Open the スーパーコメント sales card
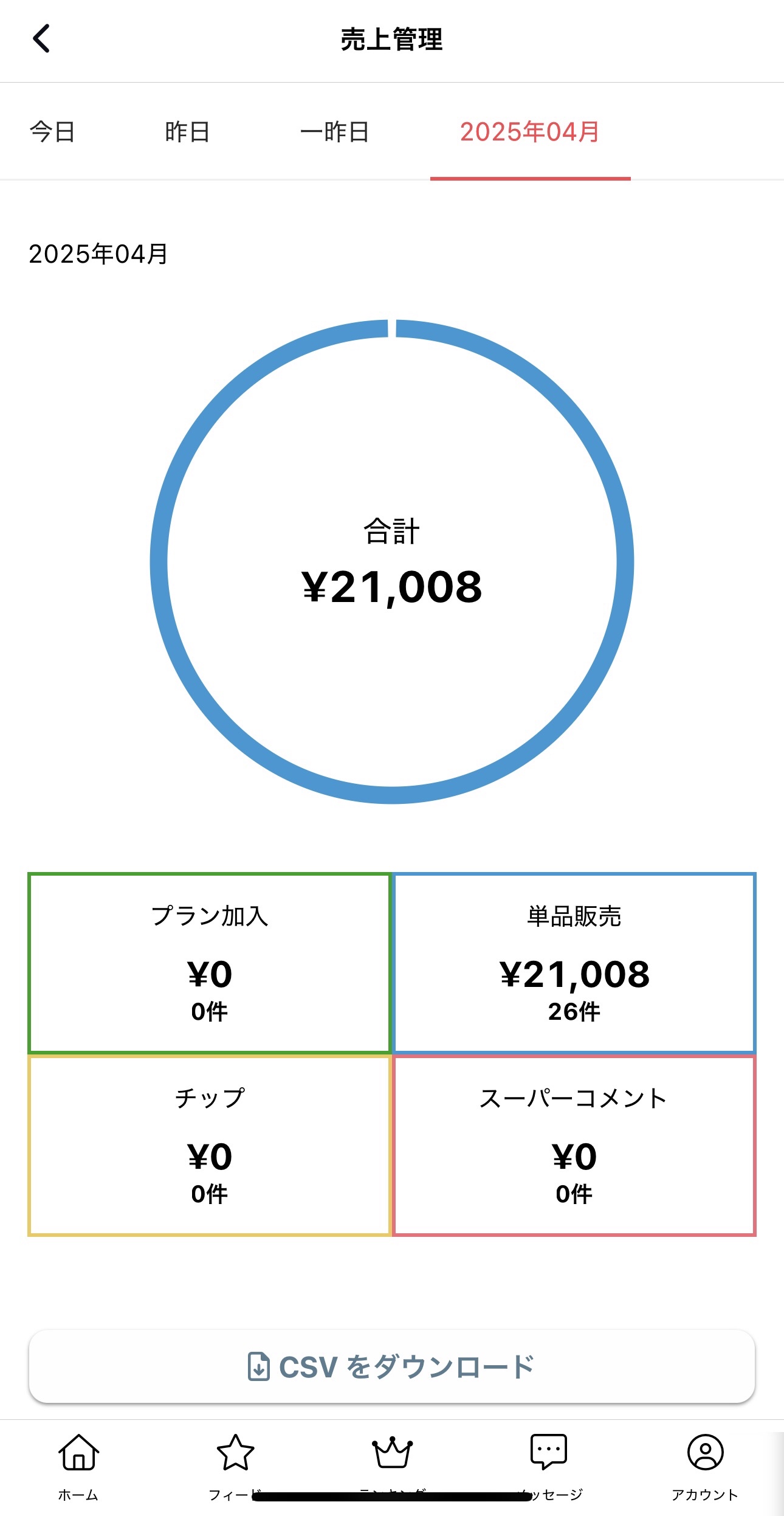The image size is (784, 1516). pos(574,1146)
